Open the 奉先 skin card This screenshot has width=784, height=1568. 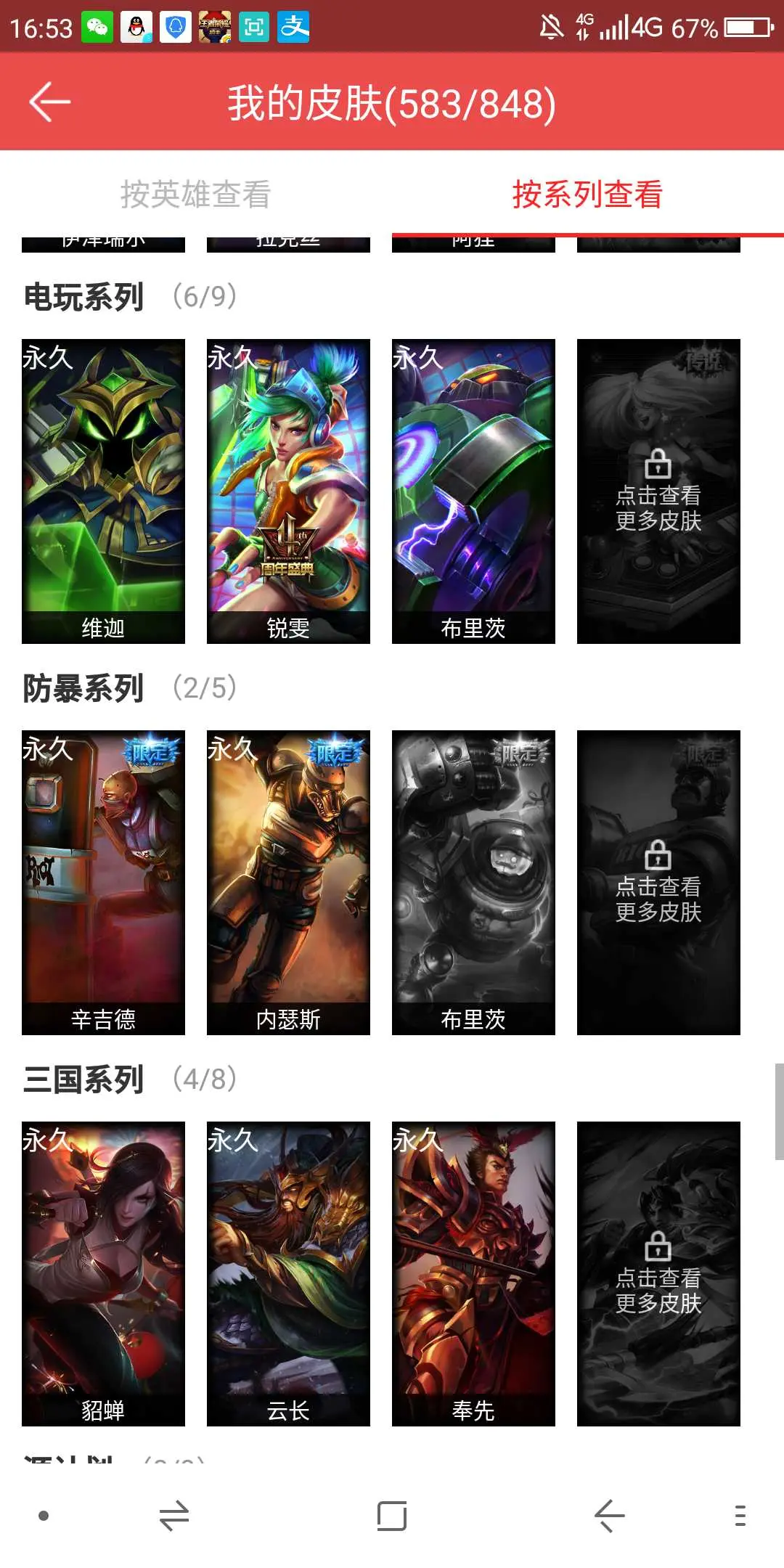[x=473, y=1274]
